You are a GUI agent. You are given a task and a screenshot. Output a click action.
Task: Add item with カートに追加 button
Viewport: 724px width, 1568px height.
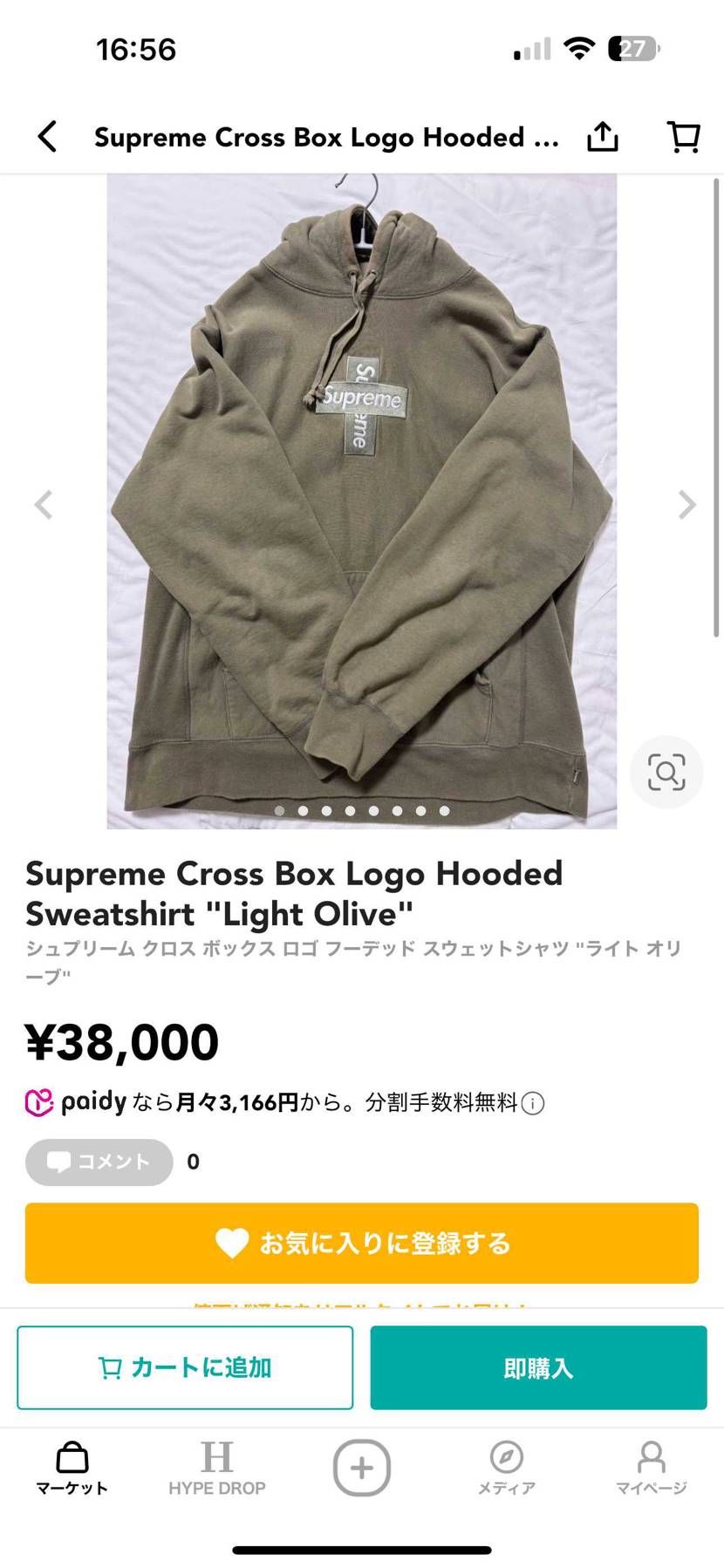click(x=185, y=1367)
